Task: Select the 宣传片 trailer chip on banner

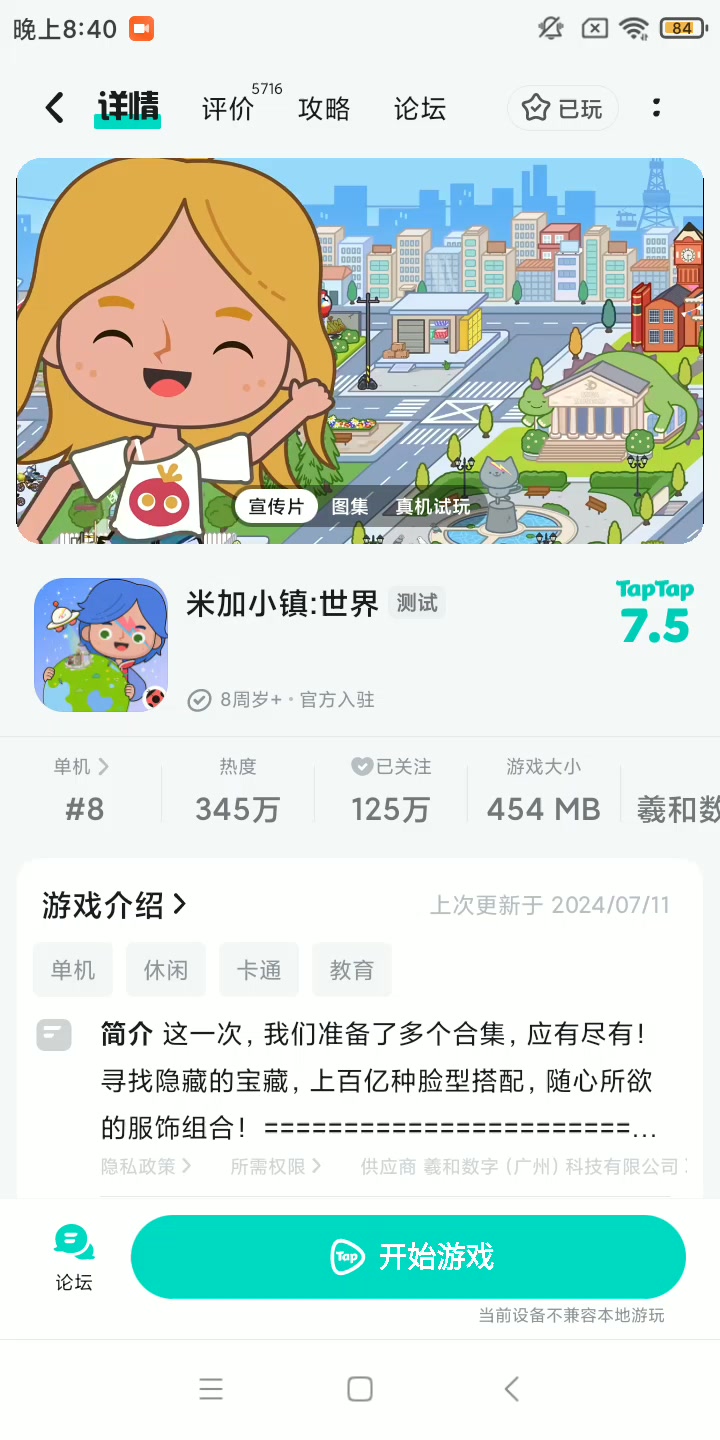Action: pos(276,506)
